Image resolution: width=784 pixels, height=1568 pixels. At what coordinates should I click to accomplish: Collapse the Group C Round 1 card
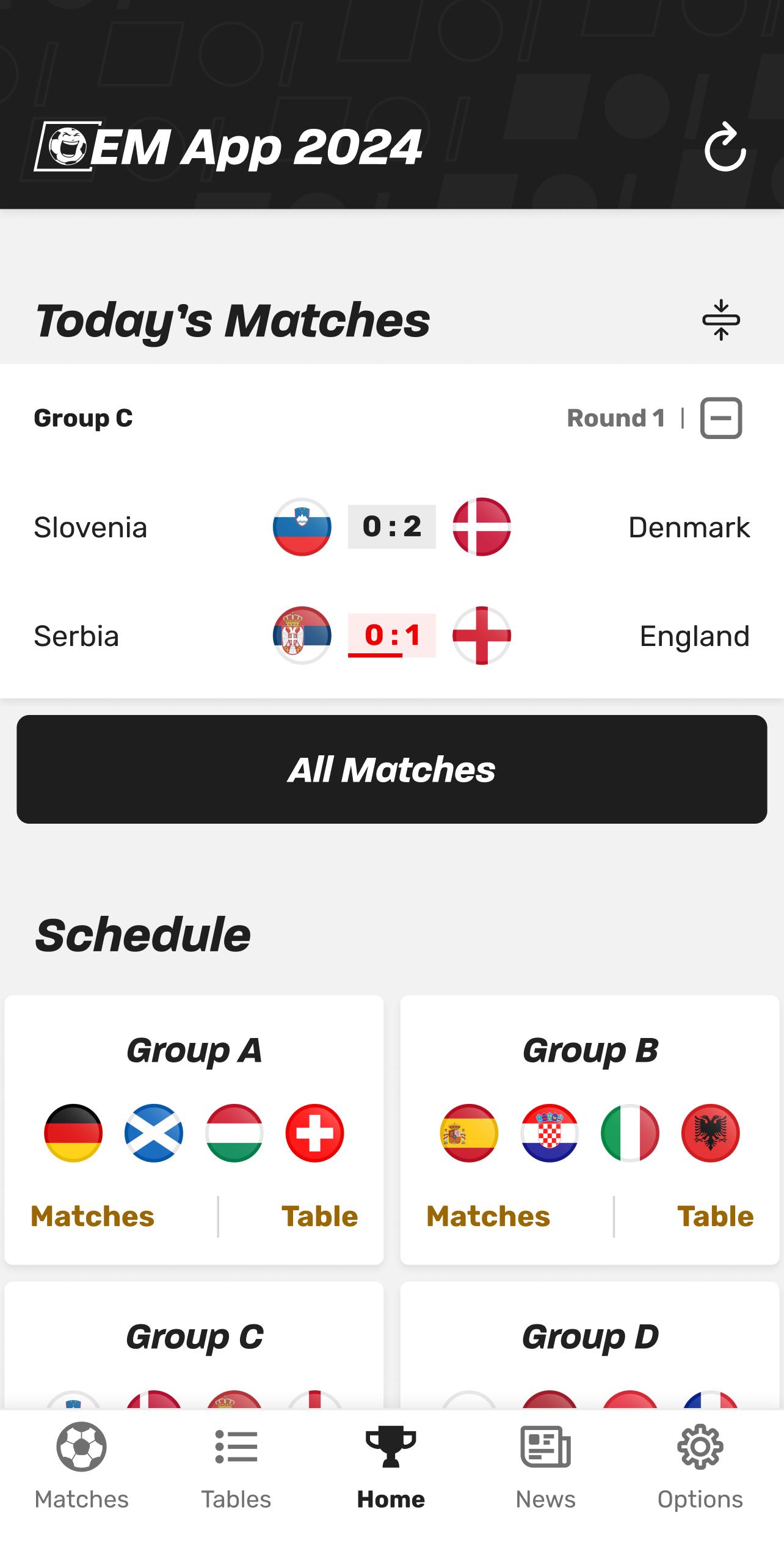pos(721,418)
